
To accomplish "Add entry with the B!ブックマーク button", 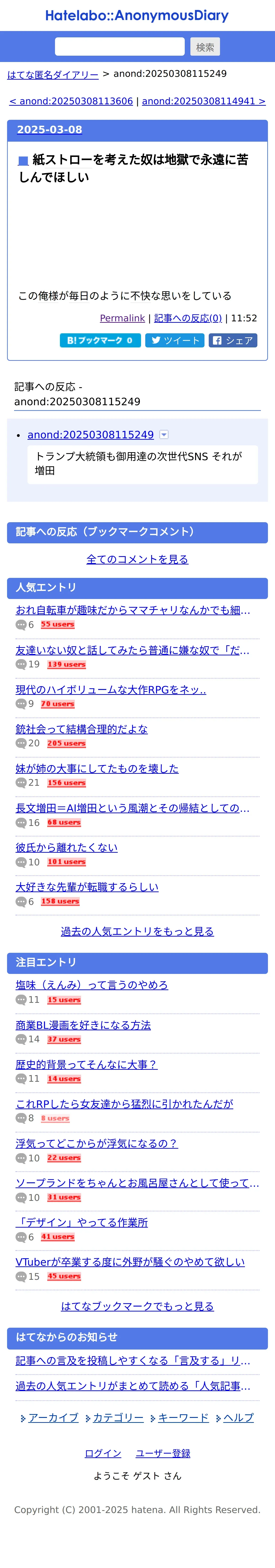I will tap(100, 340).
